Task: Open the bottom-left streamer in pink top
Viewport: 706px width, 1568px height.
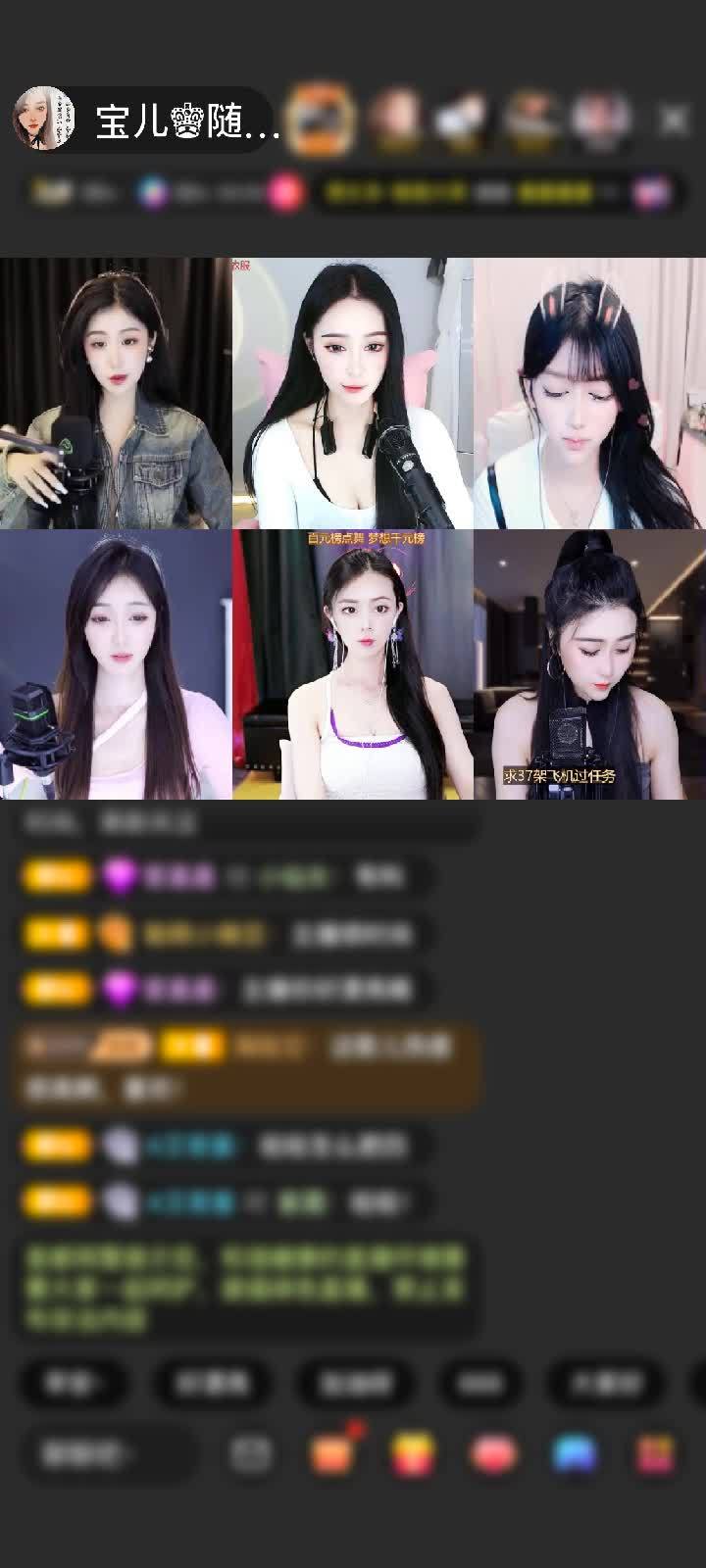Action: pos(116,664)
